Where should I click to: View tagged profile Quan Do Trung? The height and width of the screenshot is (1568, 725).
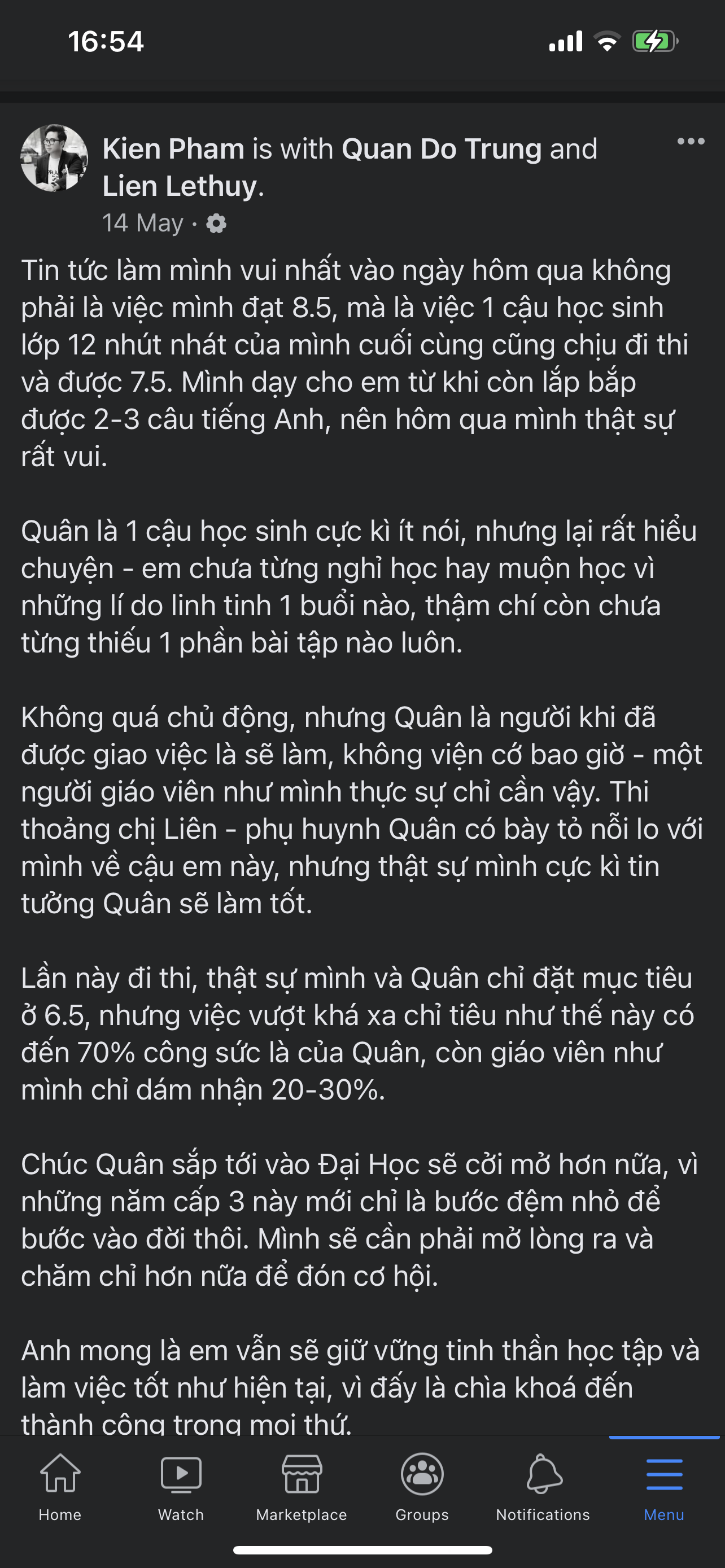tap(442, 149)
